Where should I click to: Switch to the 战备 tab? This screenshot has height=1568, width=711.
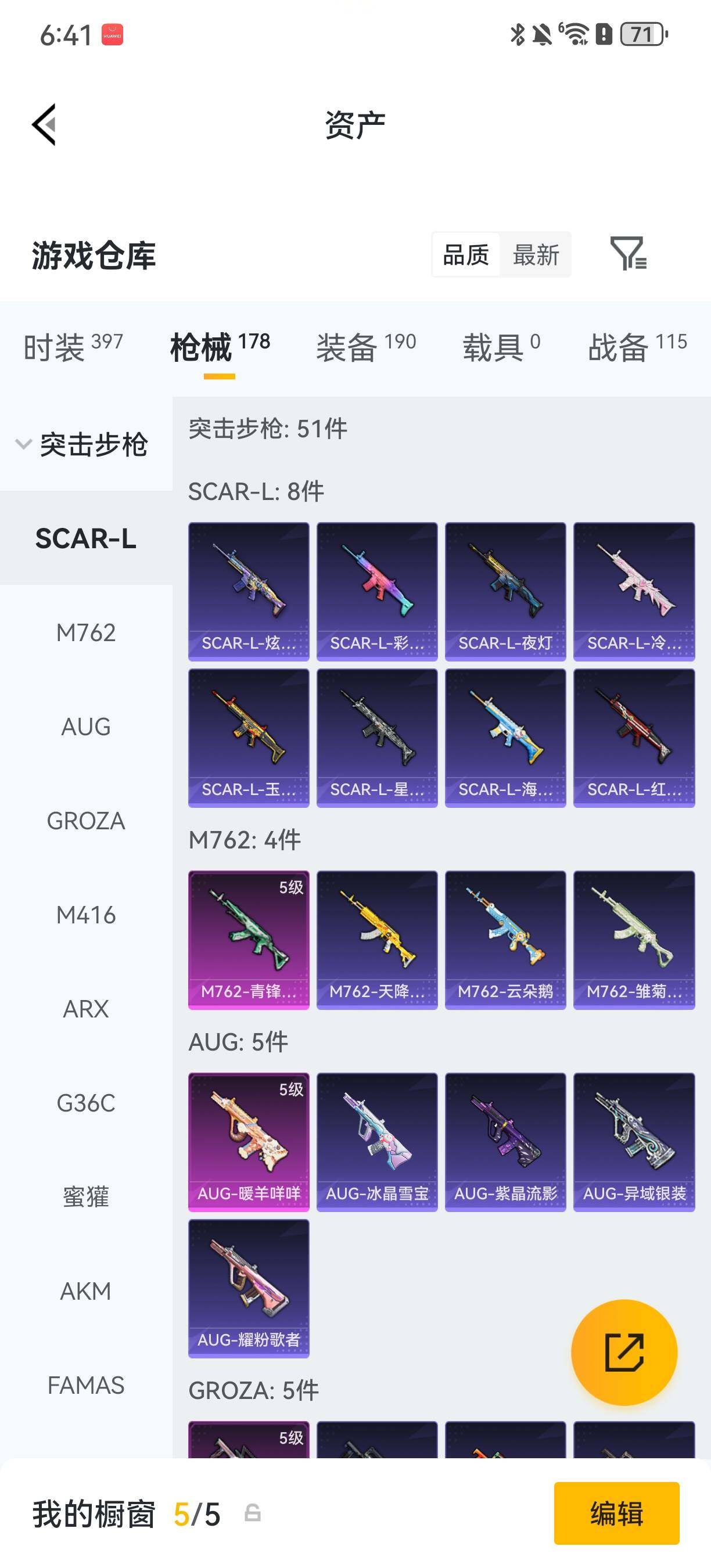point(637,347)
